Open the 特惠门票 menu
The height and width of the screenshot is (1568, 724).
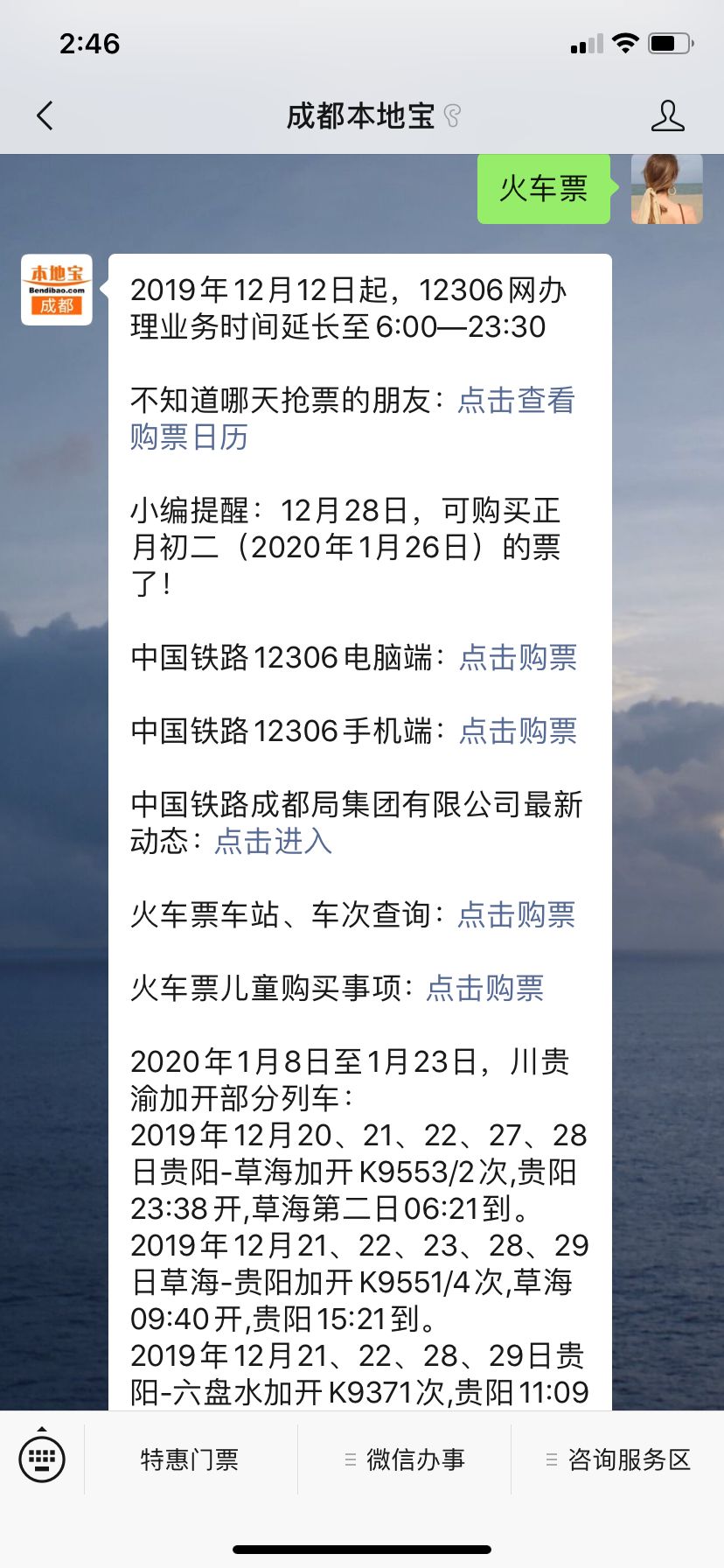(x=190, y=1459)
